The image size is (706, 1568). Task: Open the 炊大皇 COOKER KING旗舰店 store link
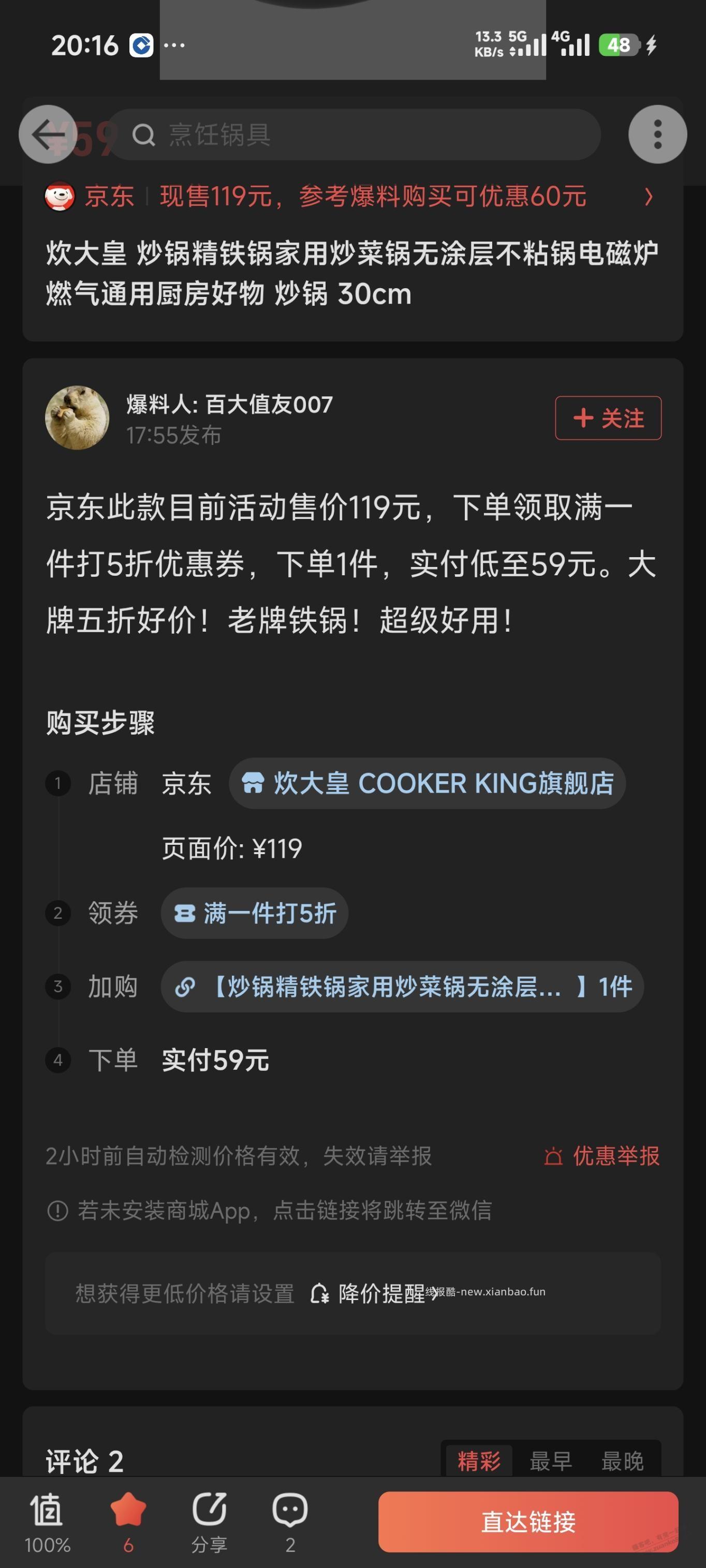426,784
